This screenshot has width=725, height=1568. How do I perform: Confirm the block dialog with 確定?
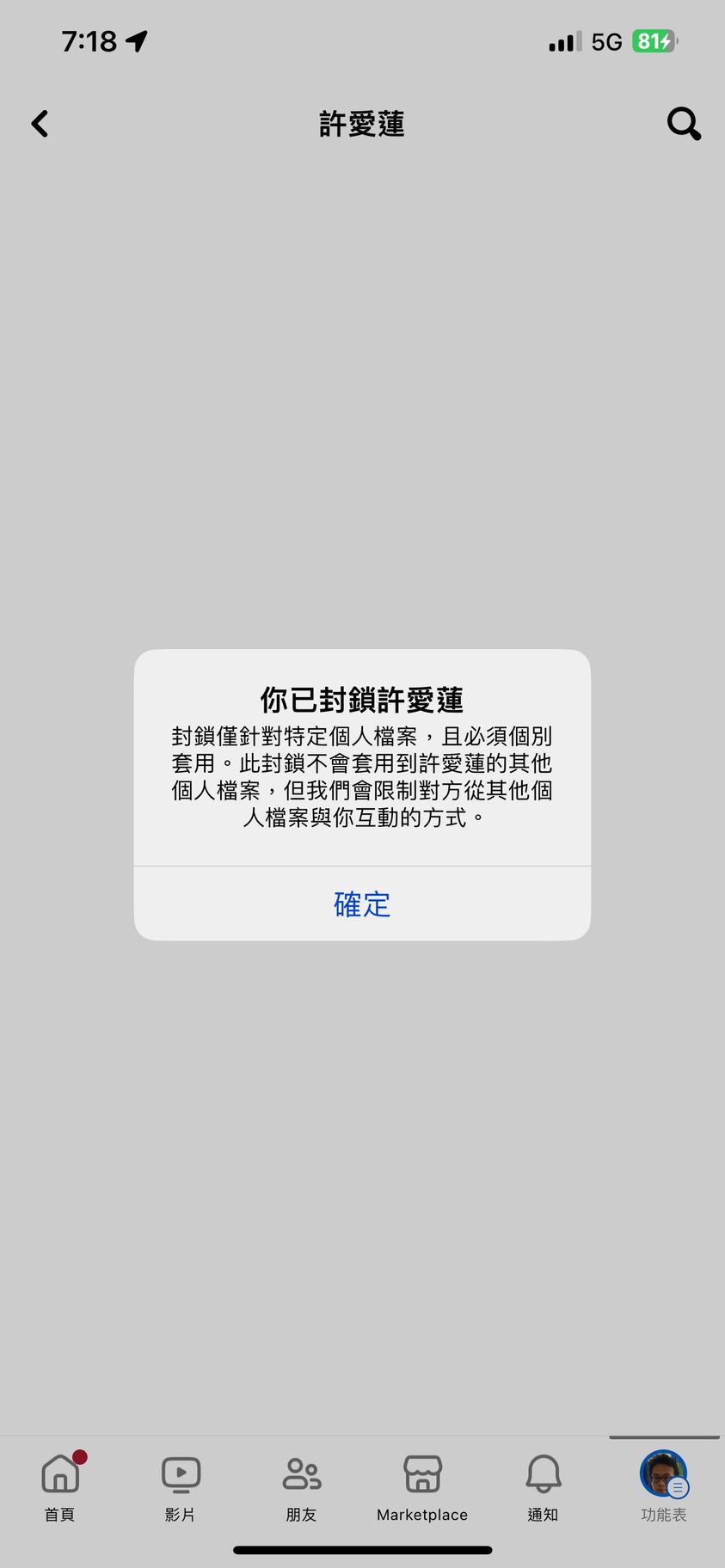click(x=362, y=904)
